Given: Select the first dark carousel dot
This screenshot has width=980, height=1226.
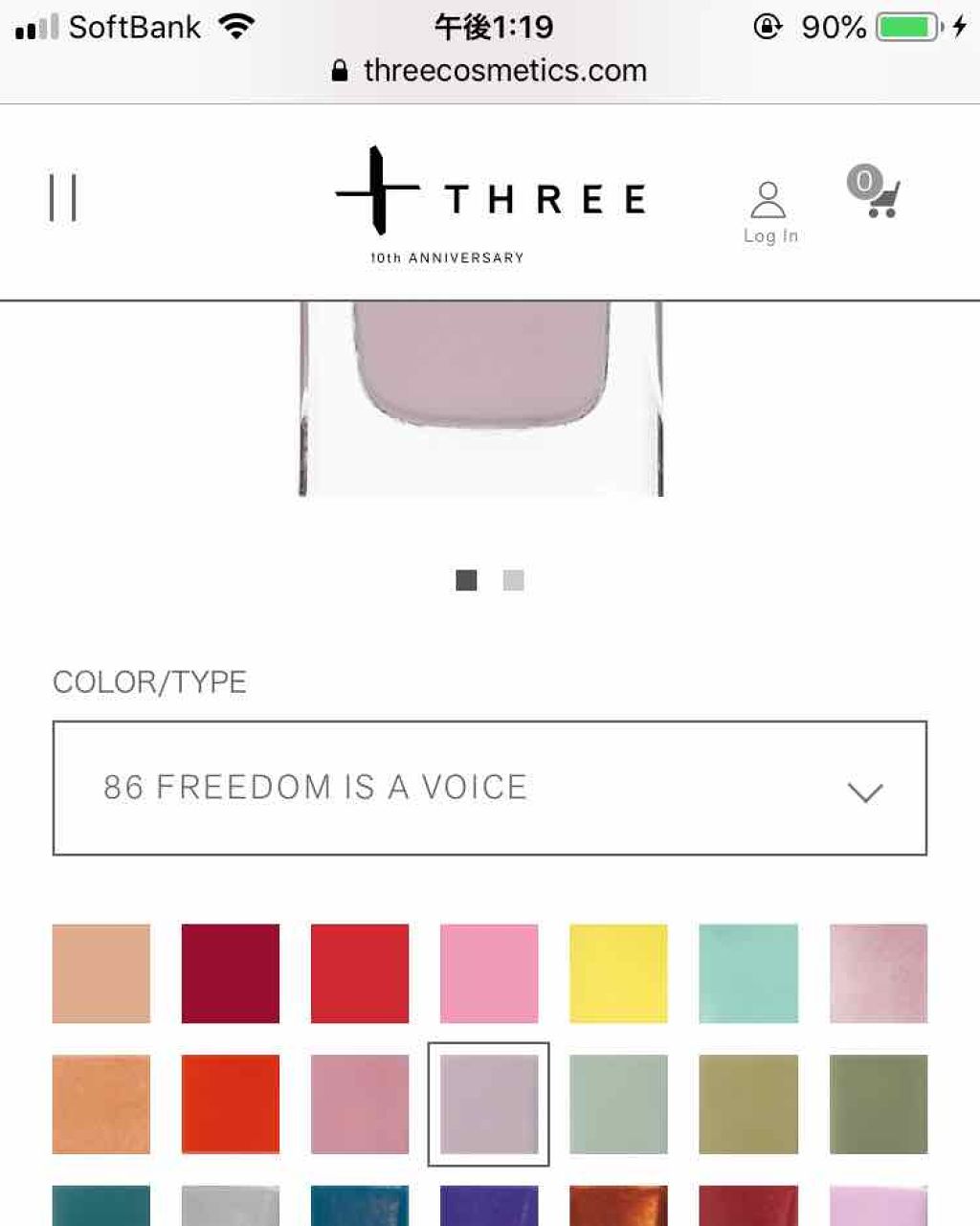Looking at the screenshot, I should tap(466, 580).
